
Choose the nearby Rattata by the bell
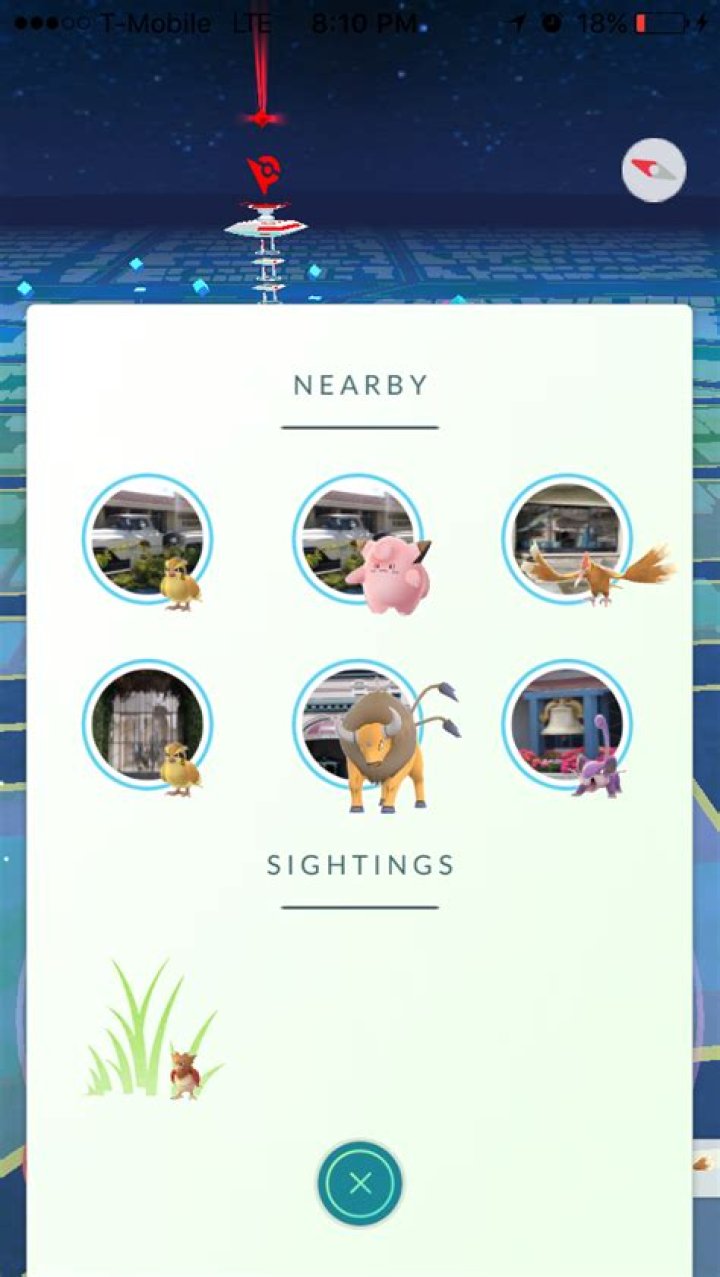click(x=567, y=725)
